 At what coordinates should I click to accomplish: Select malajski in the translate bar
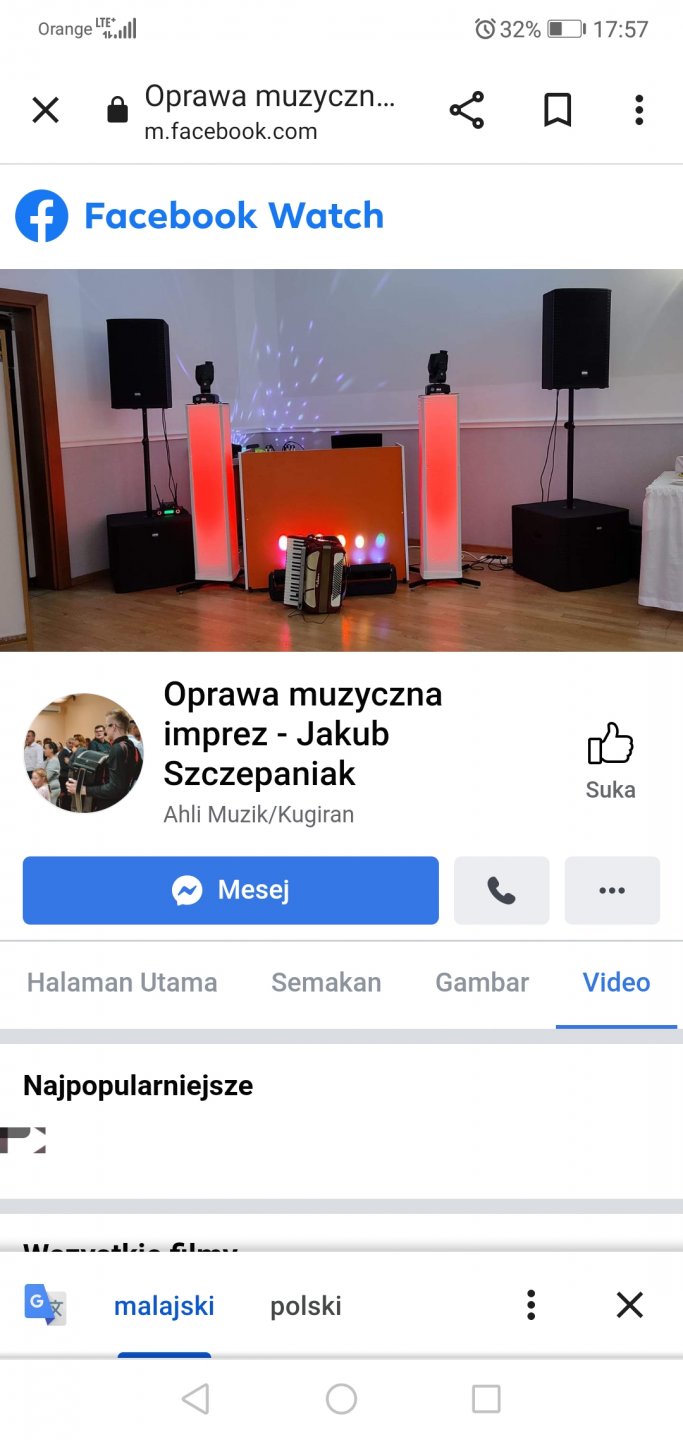pos(164,1305)
